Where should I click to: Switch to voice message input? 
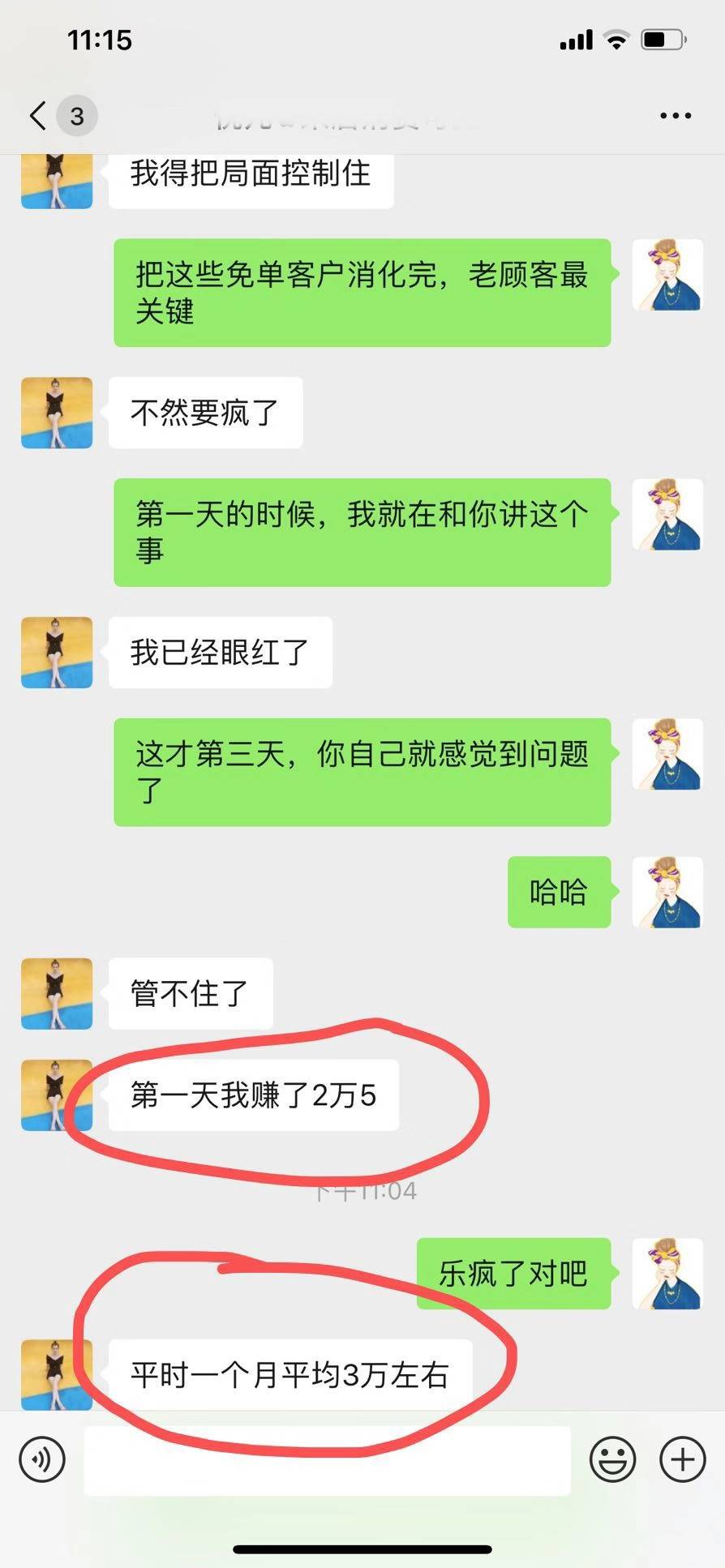(x=42, y=1459)
